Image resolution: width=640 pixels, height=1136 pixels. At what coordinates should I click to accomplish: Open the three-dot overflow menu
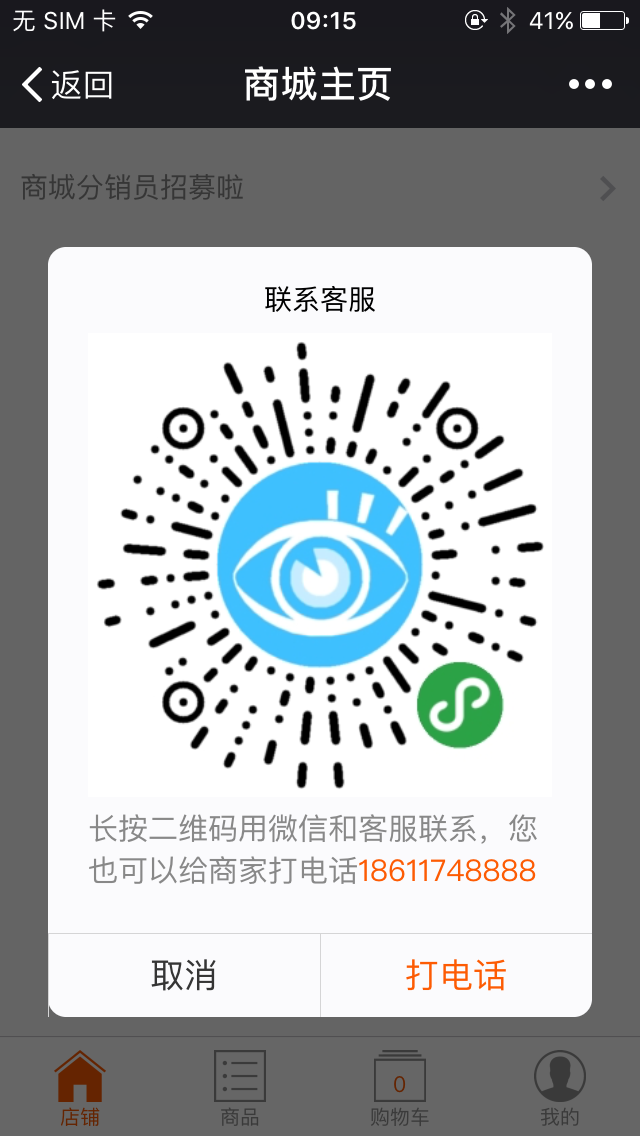coord(590,85)
